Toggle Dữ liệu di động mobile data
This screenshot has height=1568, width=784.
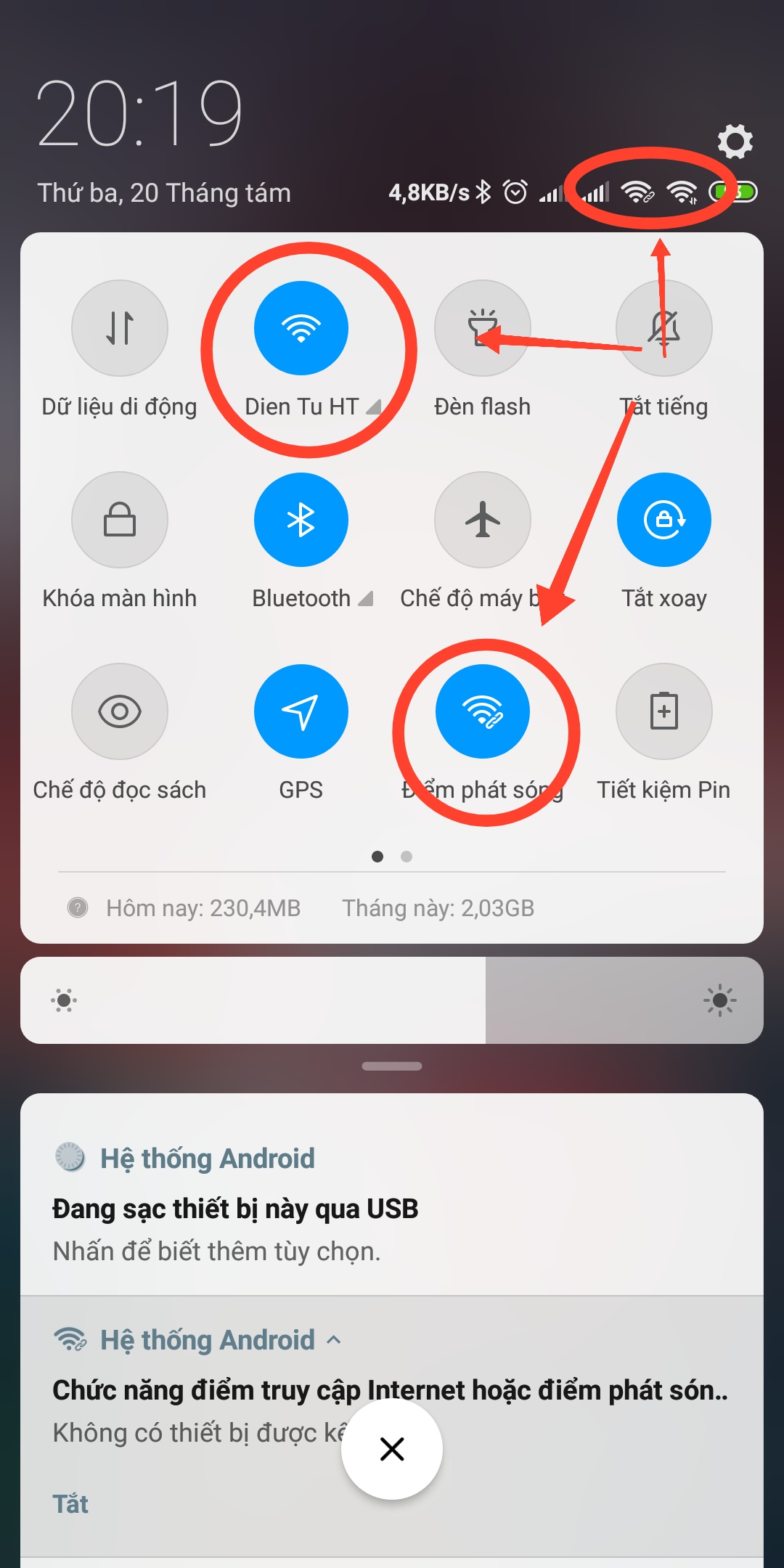pos(120,328)
